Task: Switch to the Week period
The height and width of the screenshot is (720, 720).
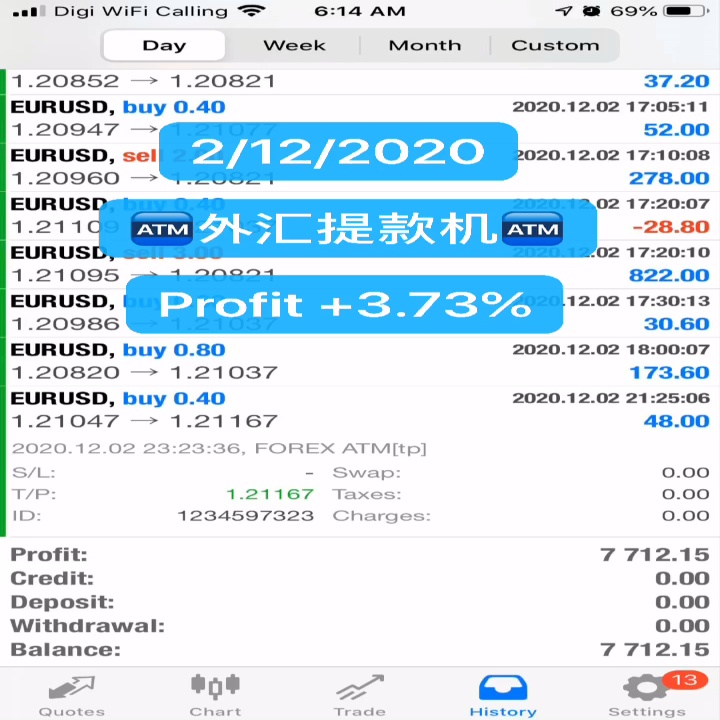Action: coord(294,45)
